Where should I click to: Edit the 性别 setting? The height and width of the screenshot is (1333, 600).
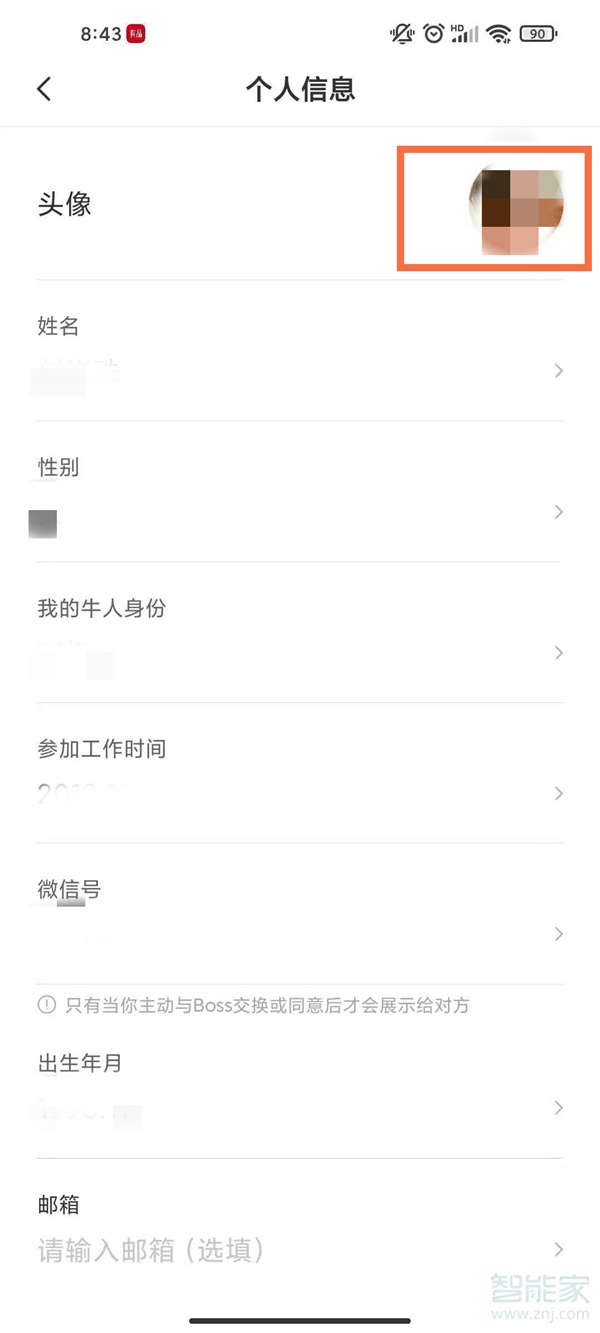tap(300, 493)
